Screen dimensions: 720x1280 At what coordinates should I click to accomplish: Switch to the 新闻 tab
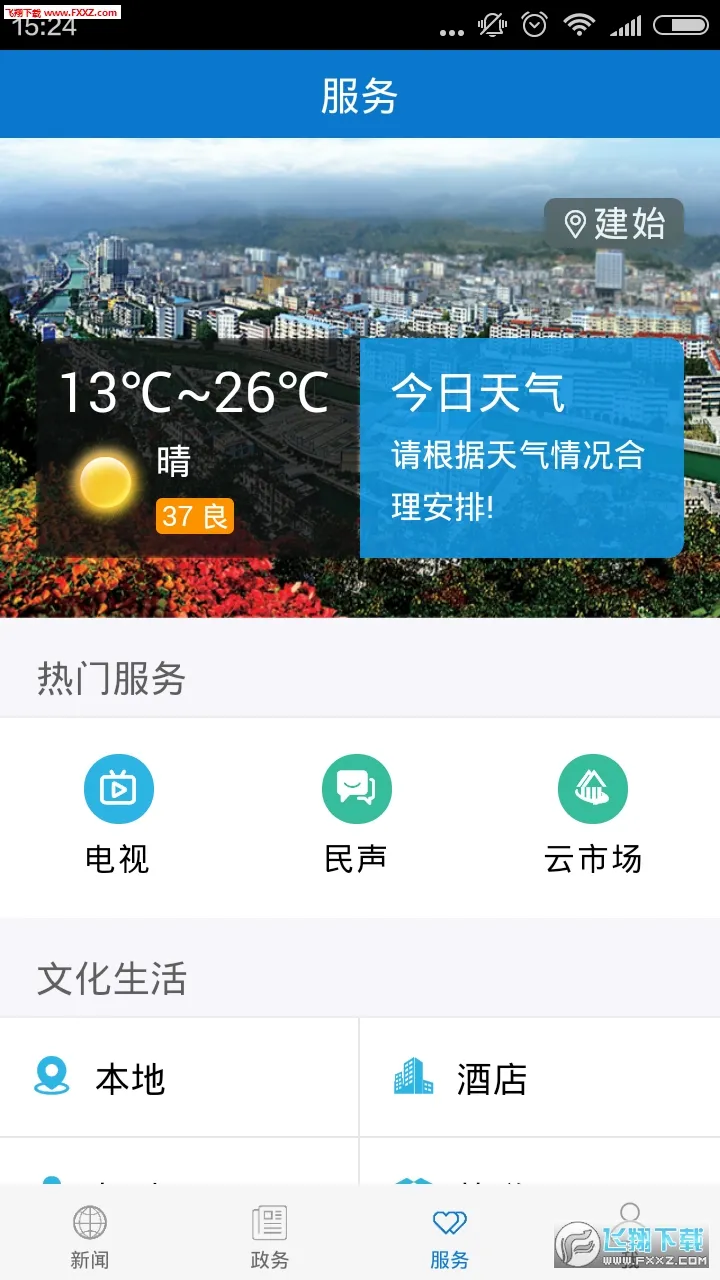point(90,1235)
